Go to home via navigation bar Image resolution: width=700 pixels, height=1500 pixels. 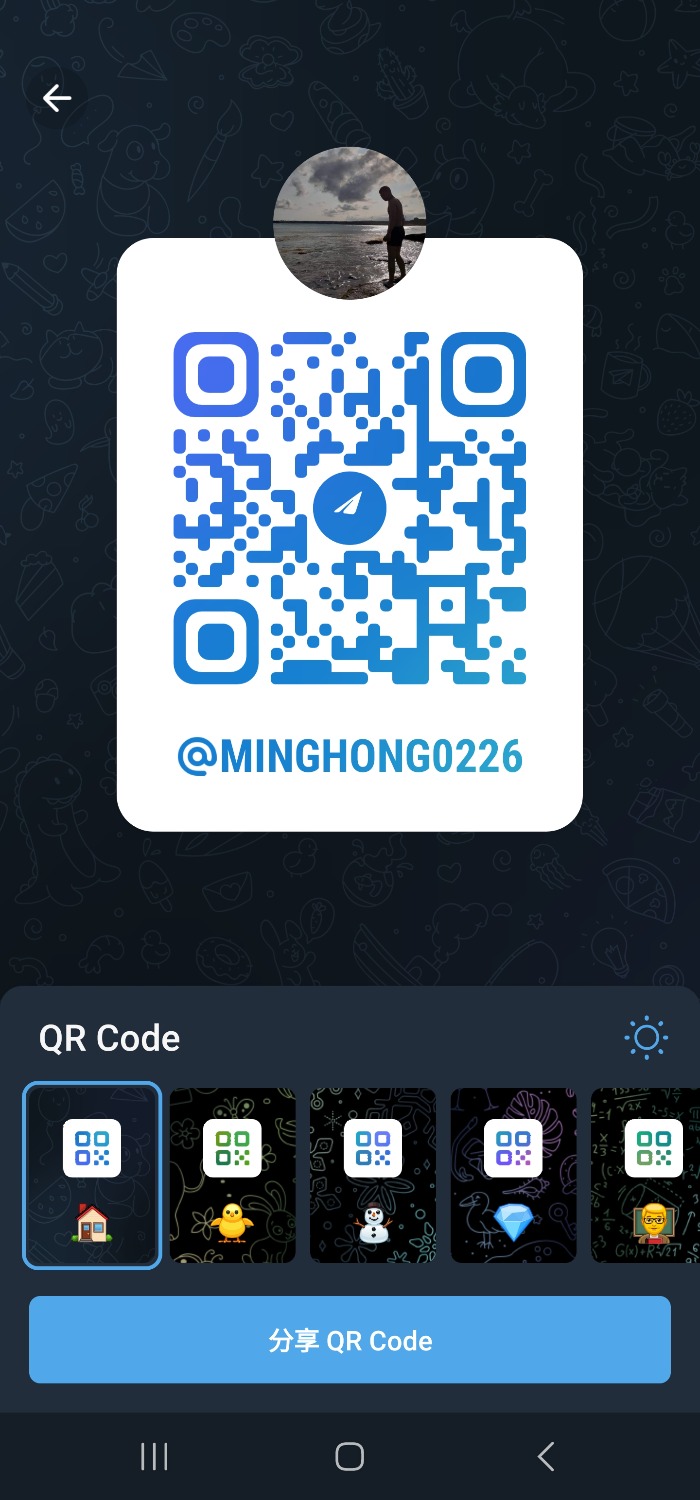point(349,1457)
